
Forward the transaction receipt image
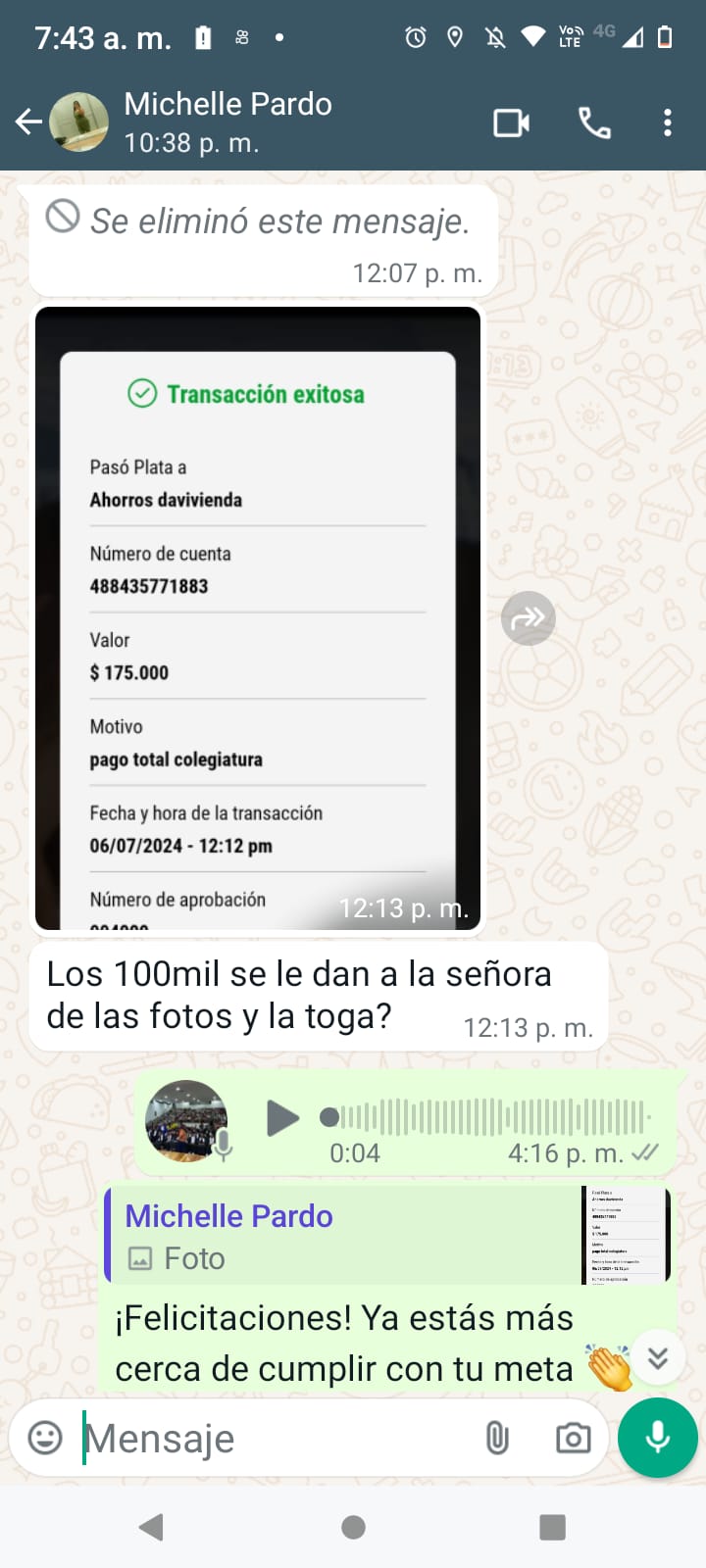pyautogui.click(x=529, y=618)
